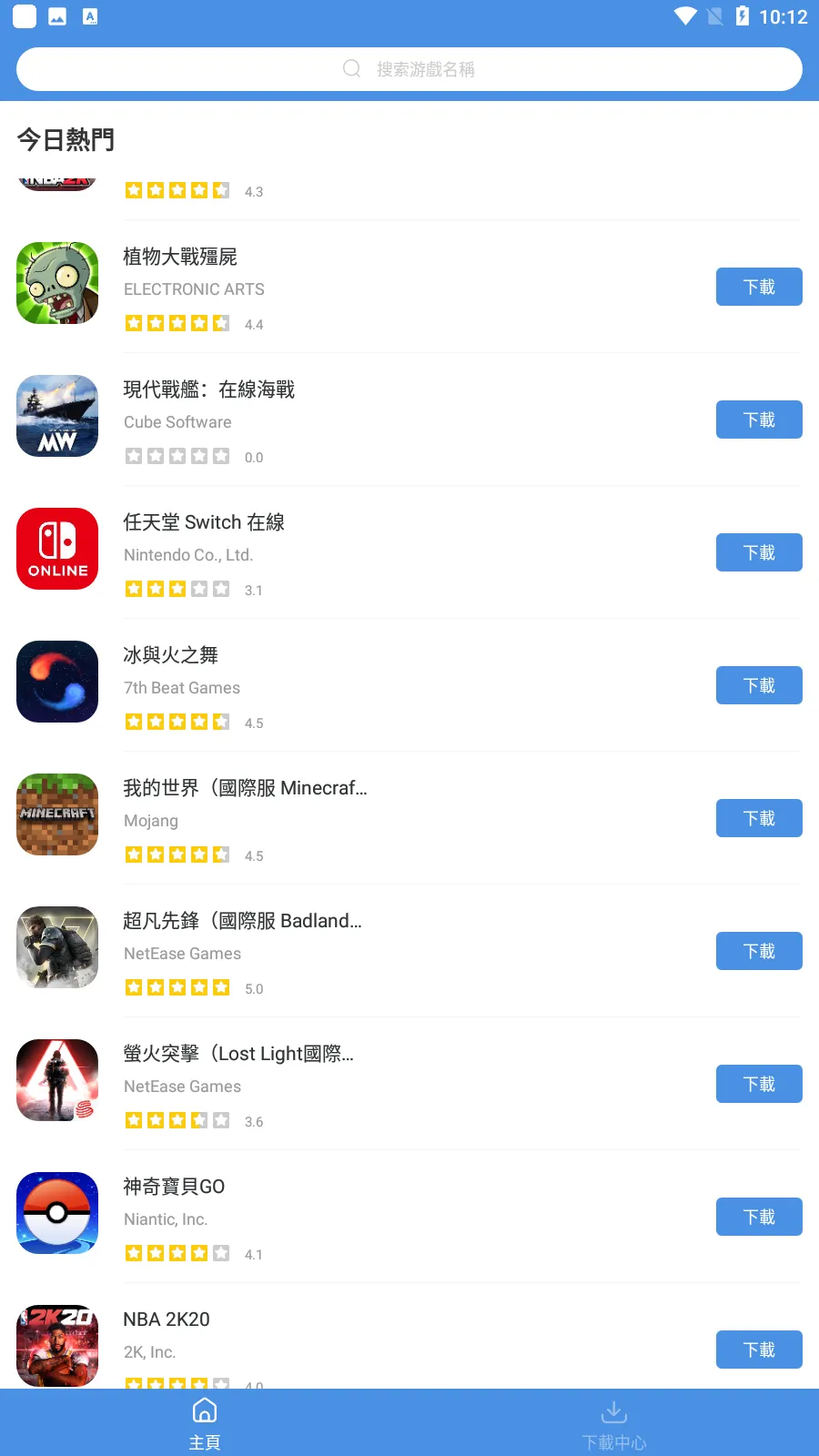Download 冰與火之舞
This screenshot has width=819, height=1456.
(x=758, y=685)
